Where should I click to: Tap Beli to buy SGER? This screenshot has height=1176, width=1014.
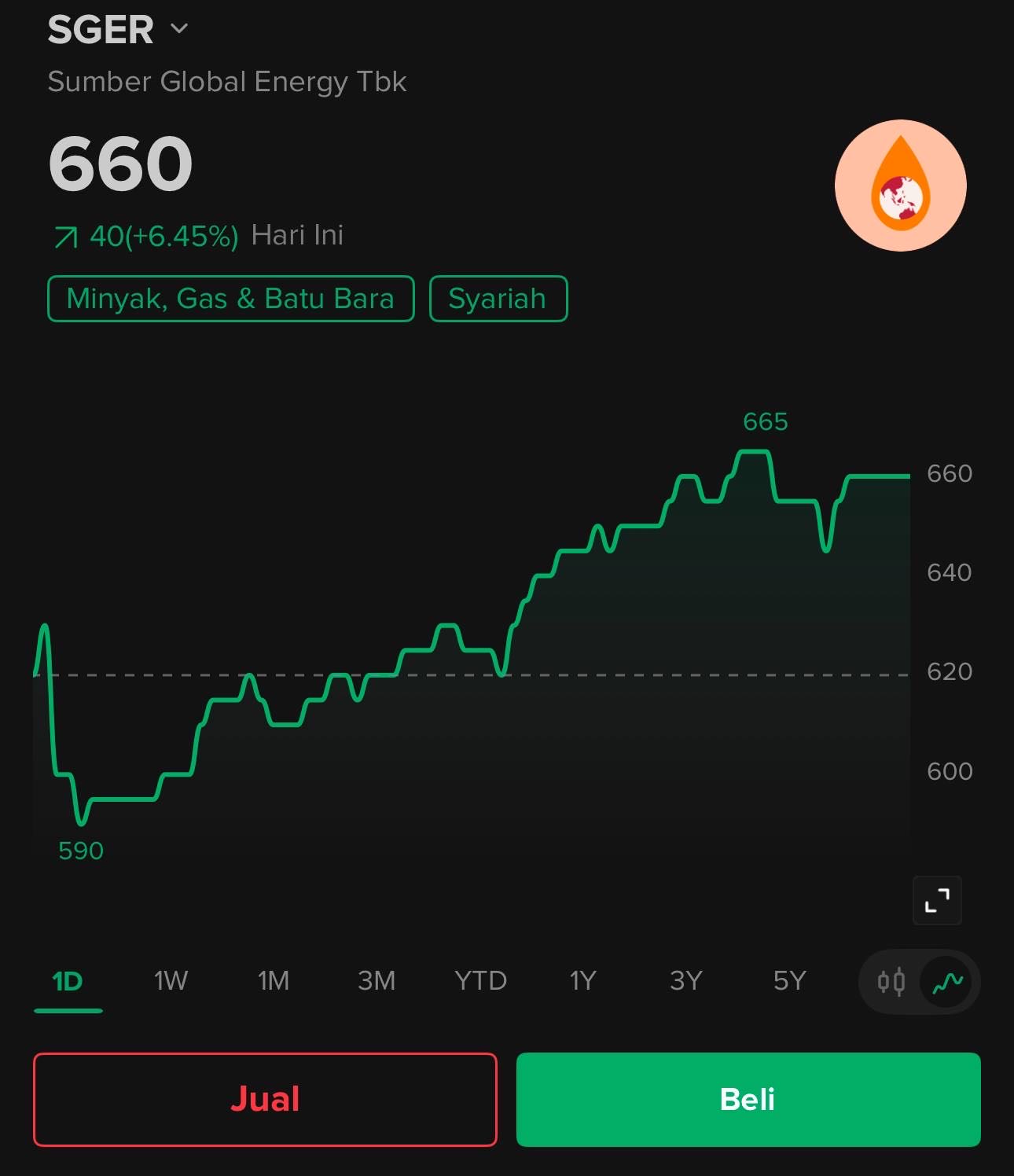[x=748, y=1099]
